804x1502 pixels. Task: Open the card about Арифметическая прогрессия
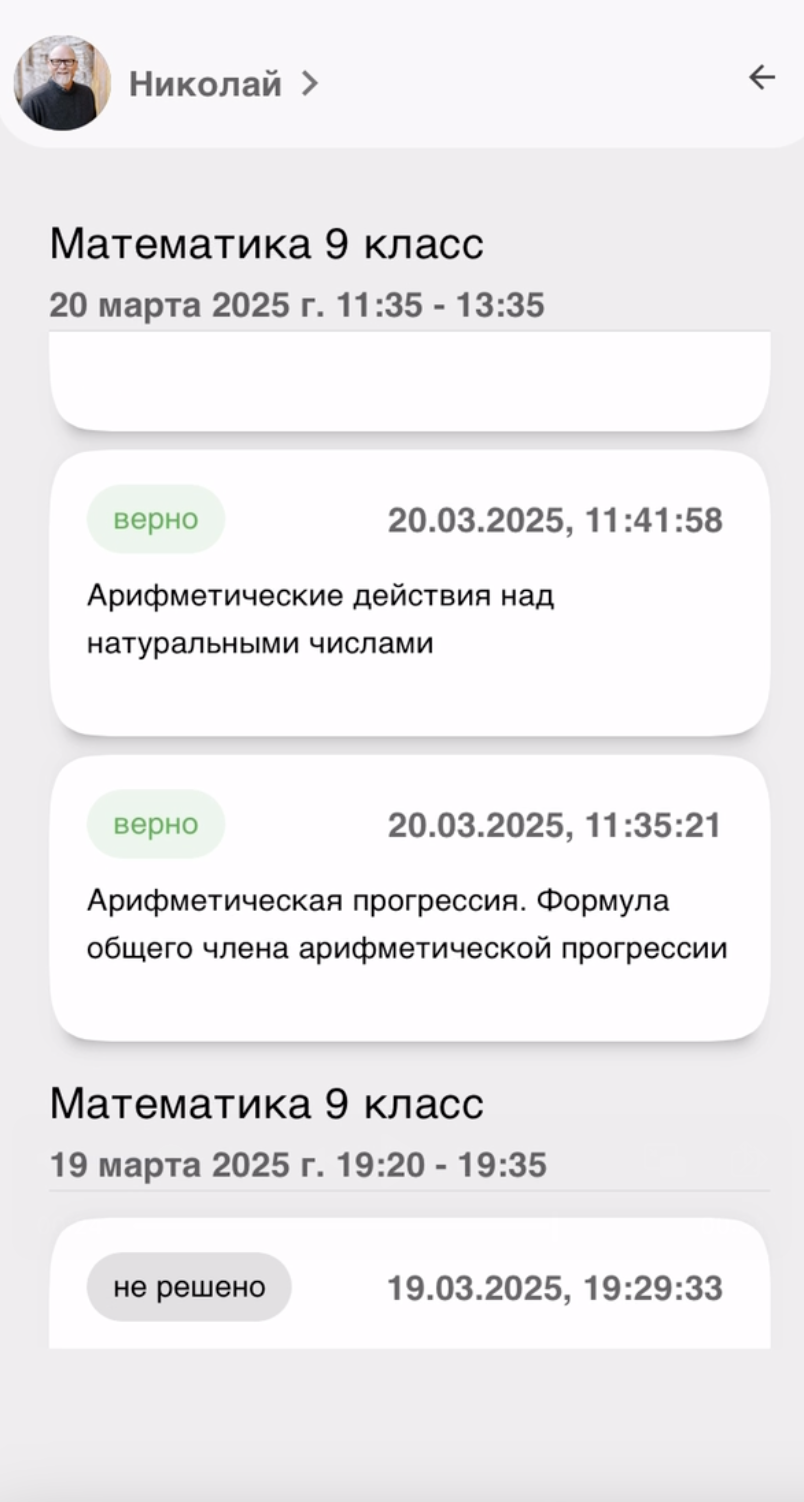point(410,898)
